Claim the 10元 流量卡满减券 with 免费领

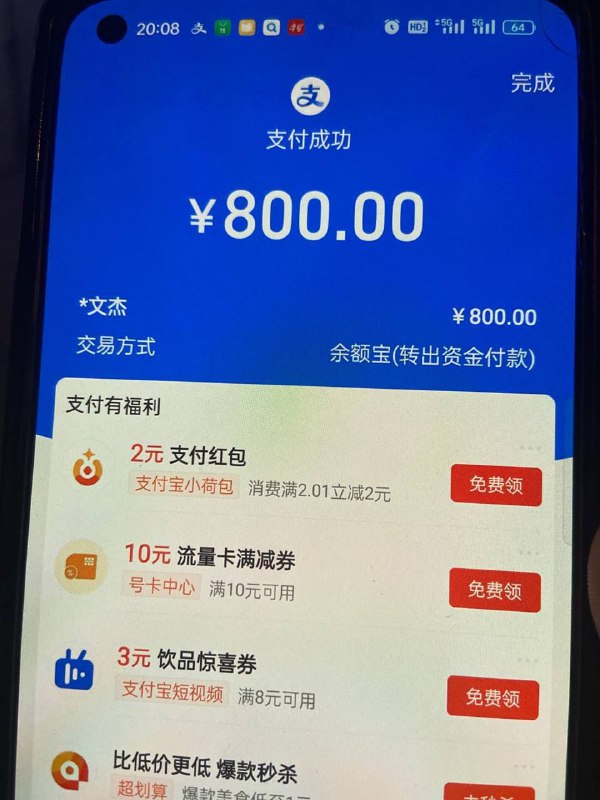[494, 590]
